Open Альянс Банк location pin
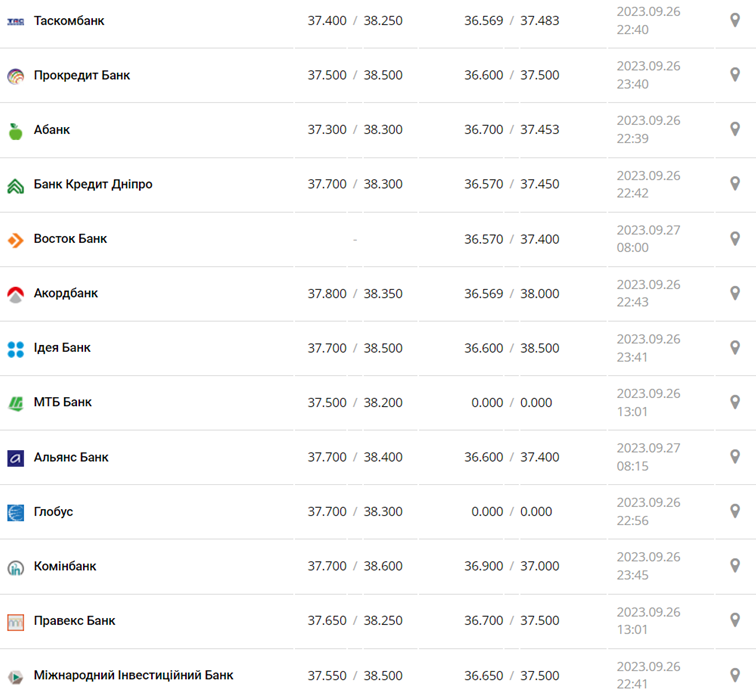 click(x=735, y=457)
